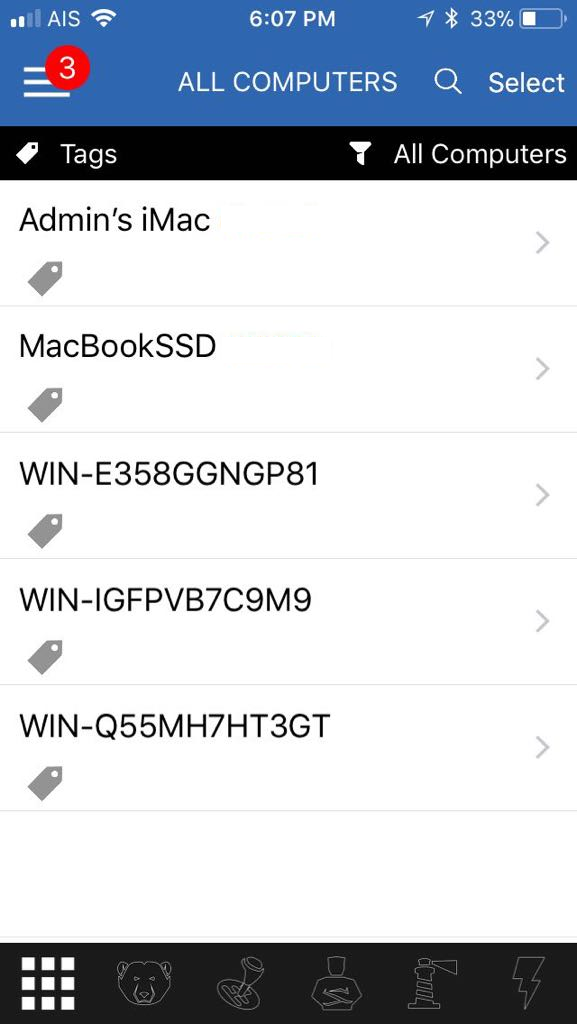Image resolution: width=577 pixels, height=1024 pixels.
Task: Switch to the lightning bolt tab
Action: coord(528,983)
